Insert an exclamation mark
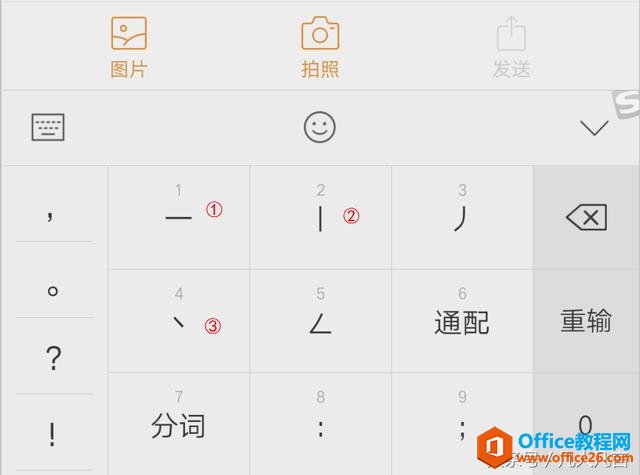Screen dimensions: 640x475 click(54, 434)
